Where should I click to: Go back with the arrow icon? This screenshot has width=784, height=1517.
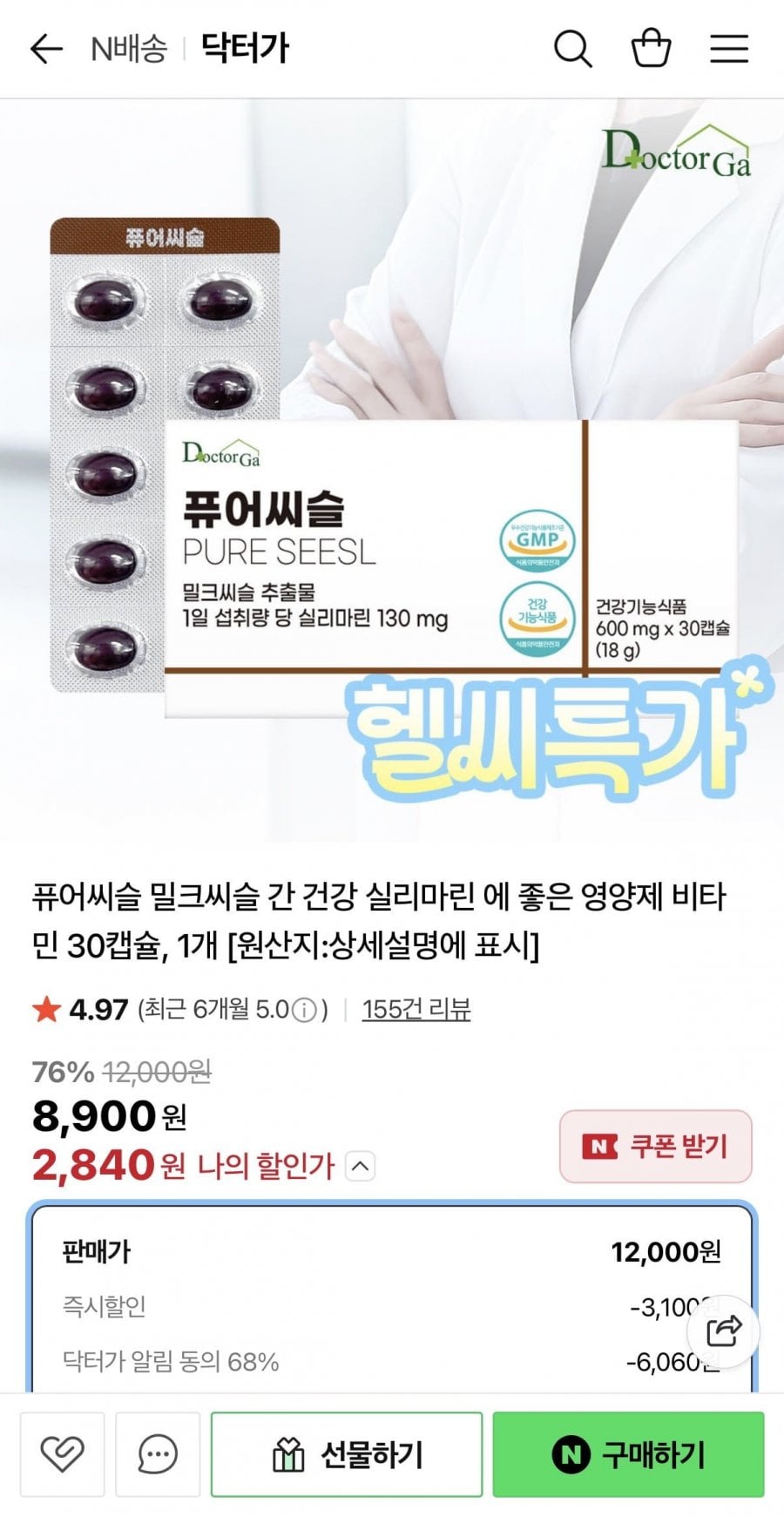click(46, 49)
